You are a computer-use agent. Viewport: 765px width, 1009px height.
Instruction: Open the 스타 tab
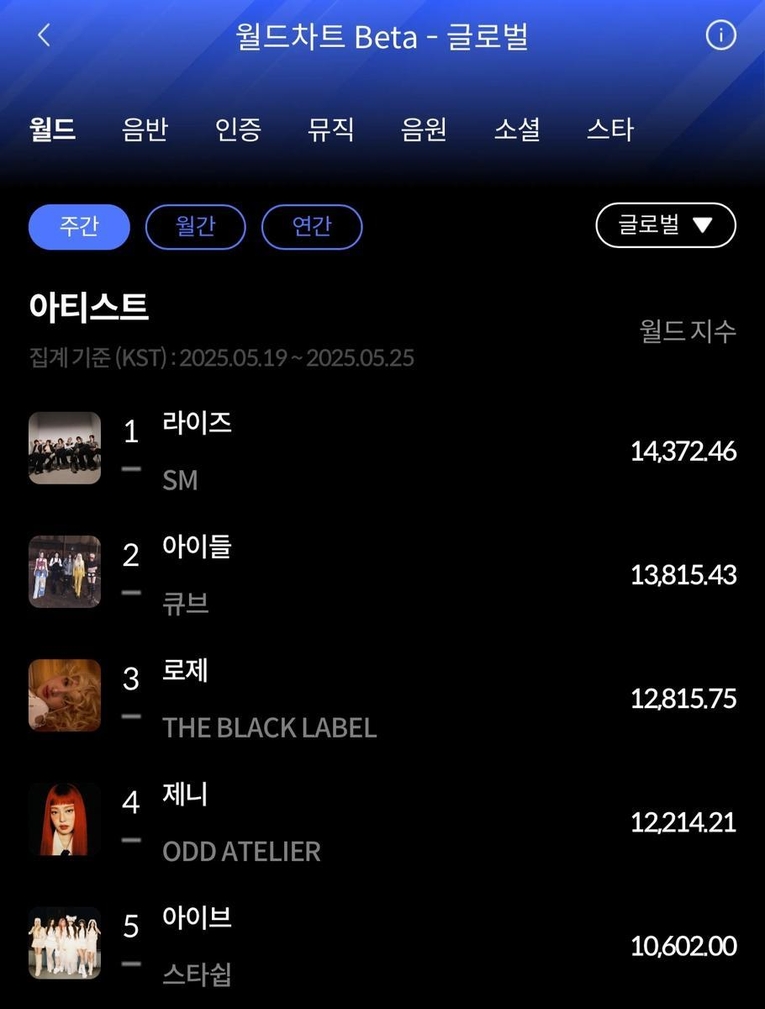[610, 129]
